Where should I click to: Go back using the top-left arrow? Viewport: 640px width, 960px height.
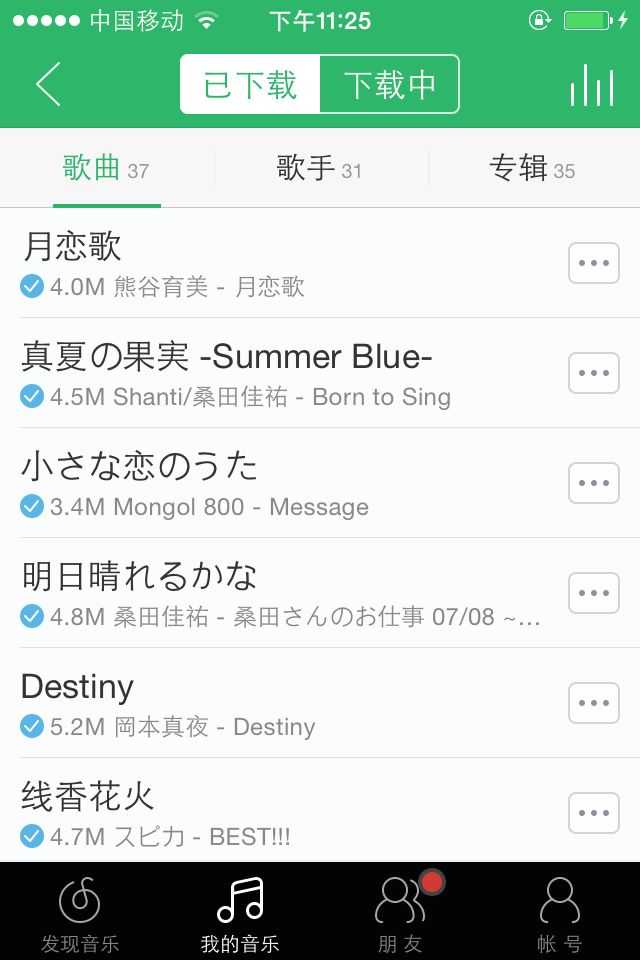pyautogui.click(x=48, y=84)
